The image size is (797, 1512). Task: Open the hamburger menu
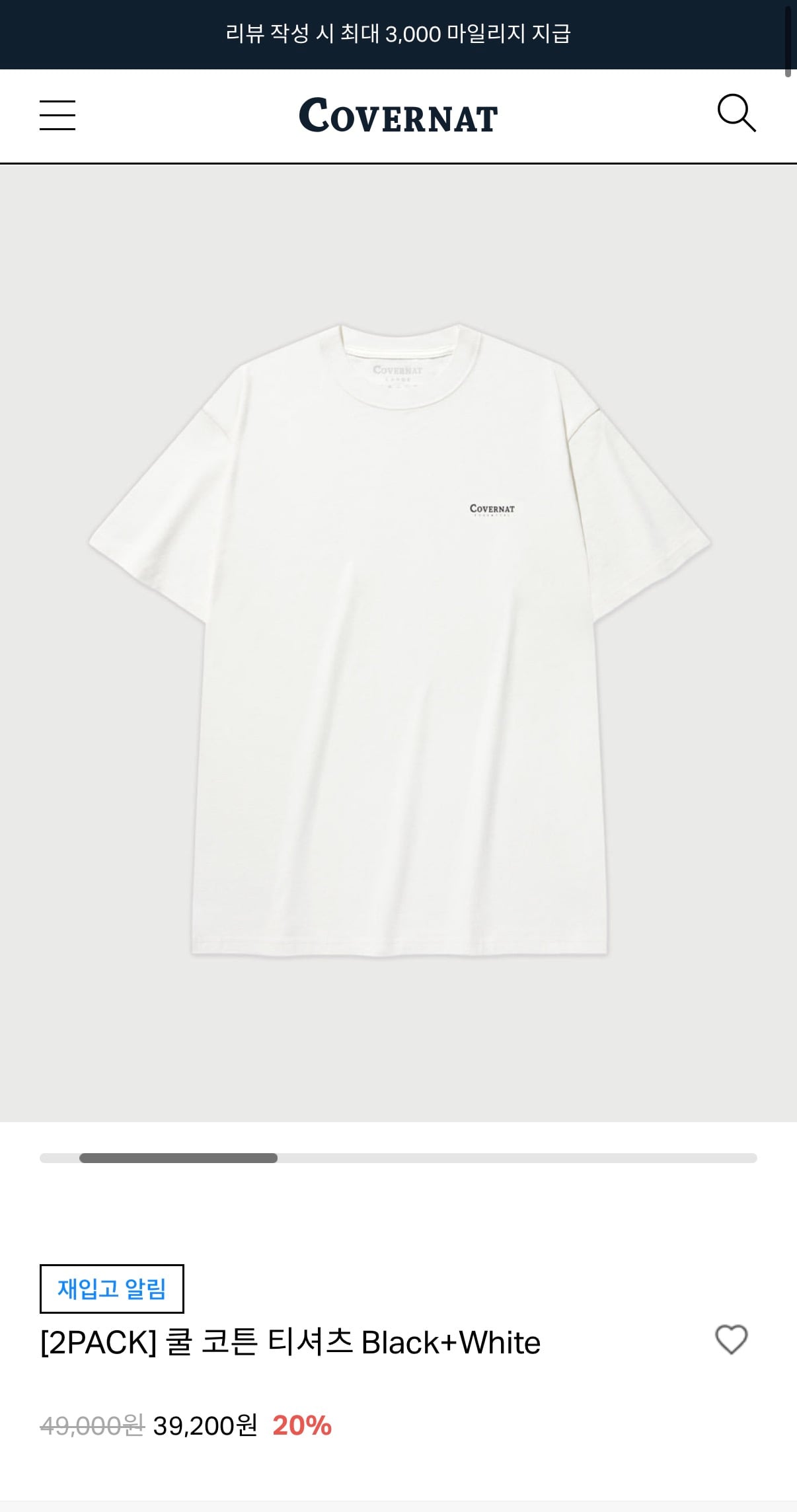tap(57, 116)
